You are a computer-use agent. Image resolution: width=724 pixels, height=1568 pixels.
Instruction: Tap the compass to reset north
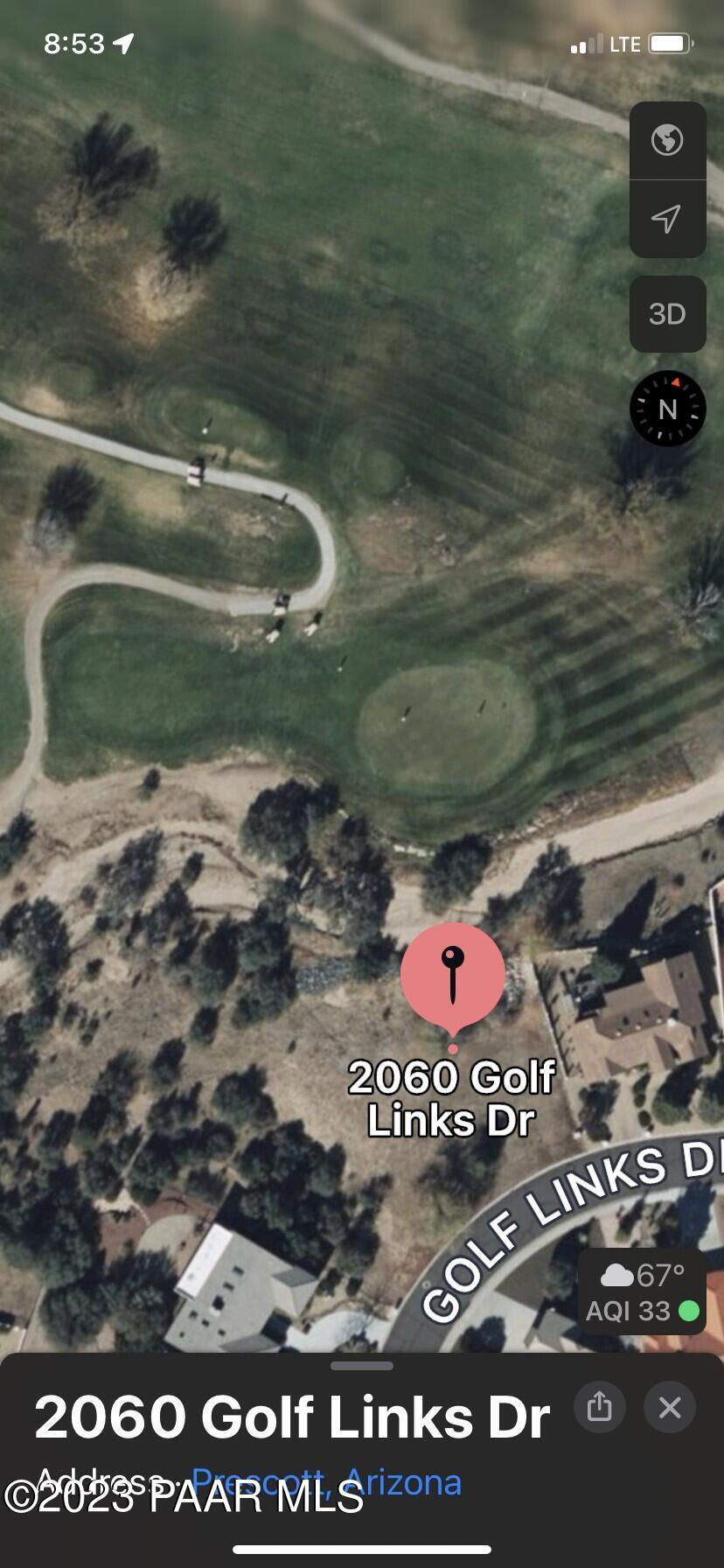(x=668, y=409)
